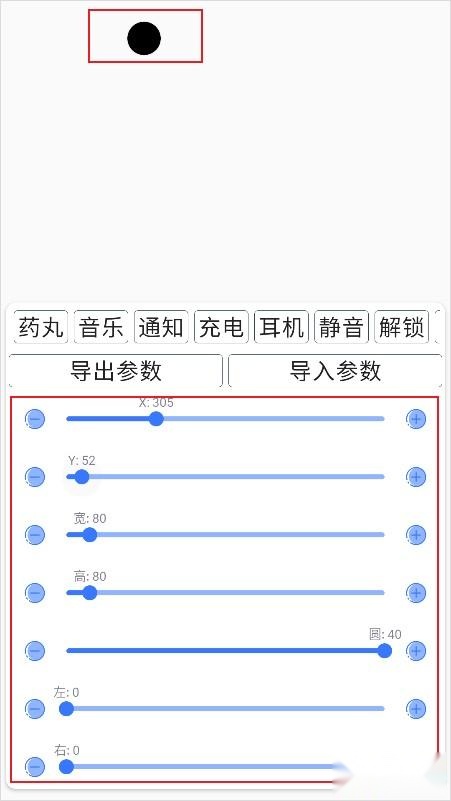Choose the 解锁 preset
451x801 pixels.
[x=401, y=327]
